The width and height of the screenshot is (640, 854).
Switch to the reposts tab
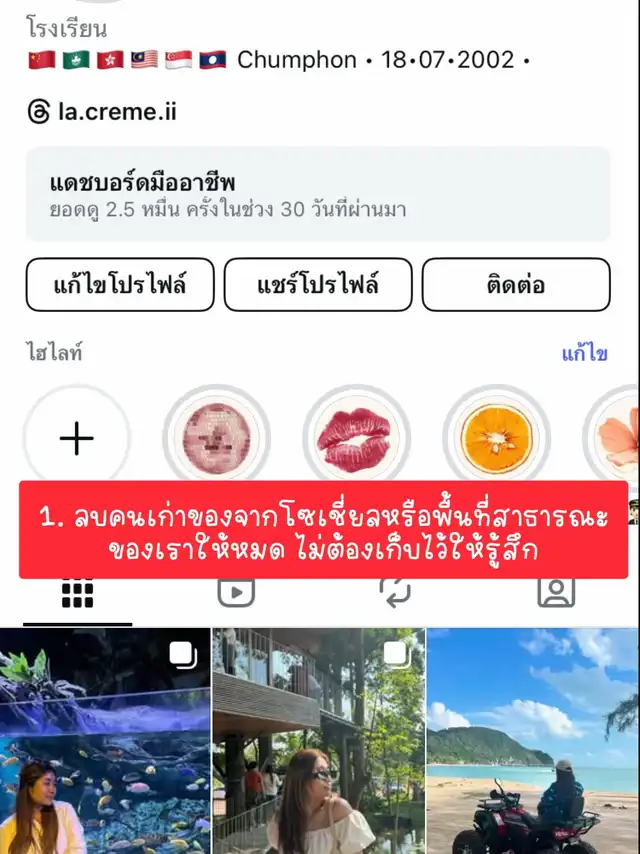click(x=396, y=594)
